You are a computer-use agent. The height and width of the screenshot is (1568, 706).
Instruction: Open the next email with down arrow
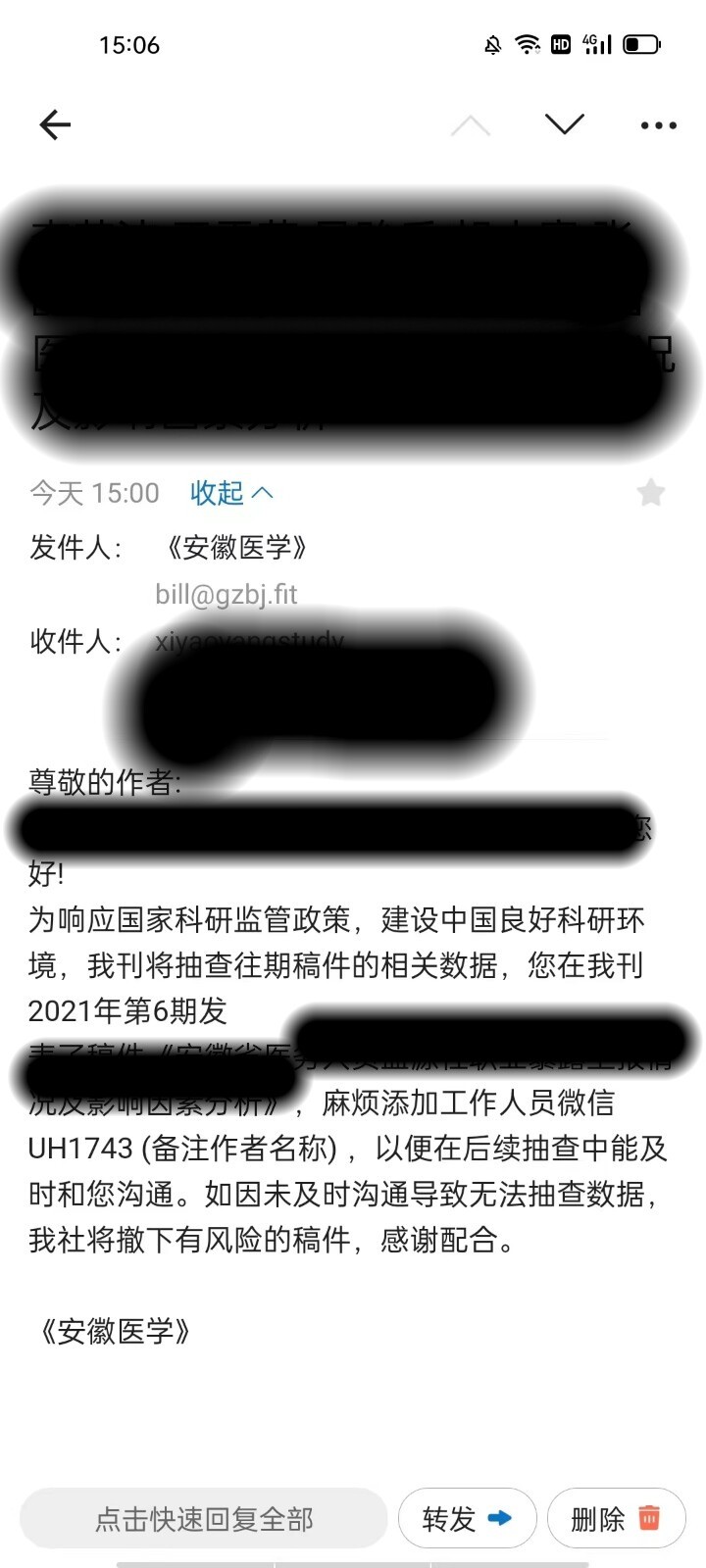tap(564, 124)
